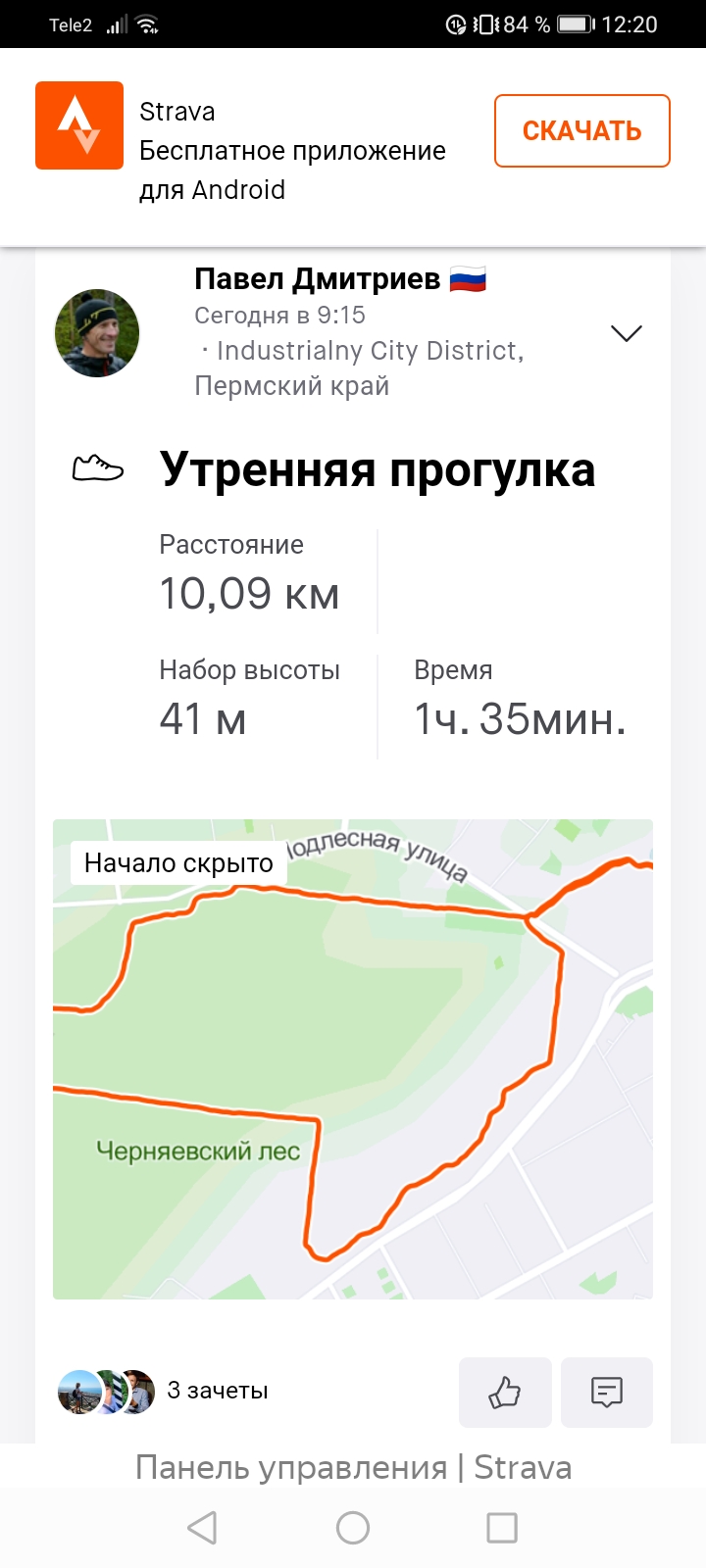Return to the home screen using the circle button
The height and width of the screenshot is (1568, 706).
coord(353,1527)
